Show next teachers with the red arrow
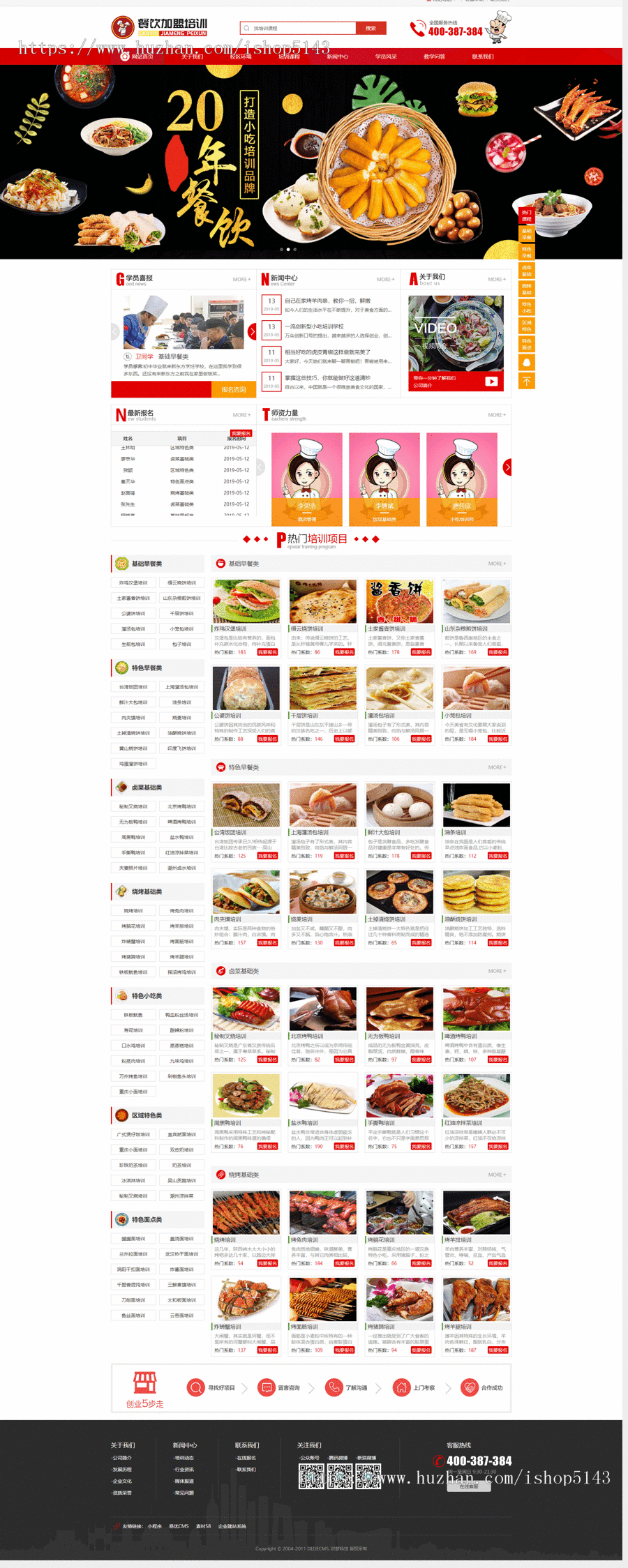Image resolution: width=628 pixels, height=1568 pixels. tap(507, 467)
